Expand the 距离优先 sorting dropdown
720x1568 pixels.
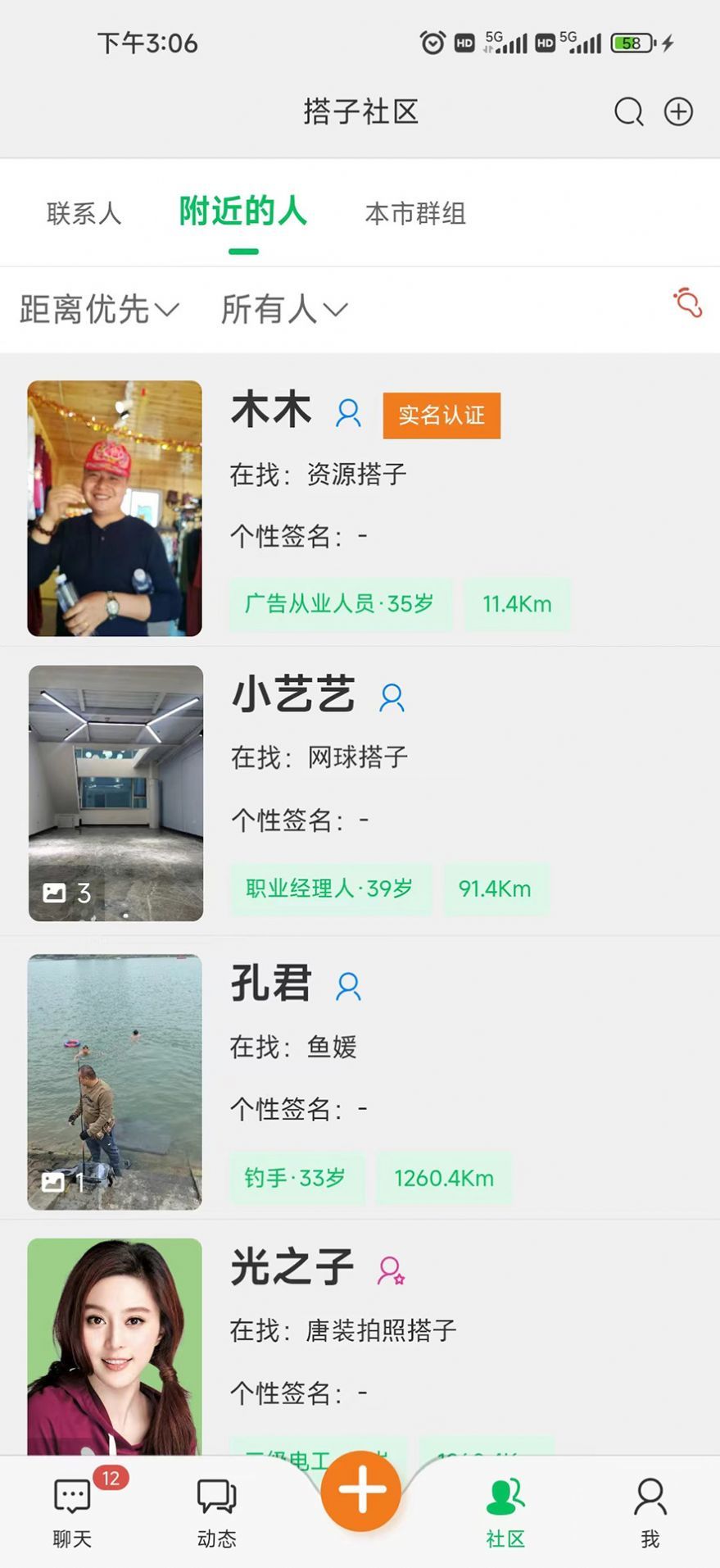coord(98,309)
